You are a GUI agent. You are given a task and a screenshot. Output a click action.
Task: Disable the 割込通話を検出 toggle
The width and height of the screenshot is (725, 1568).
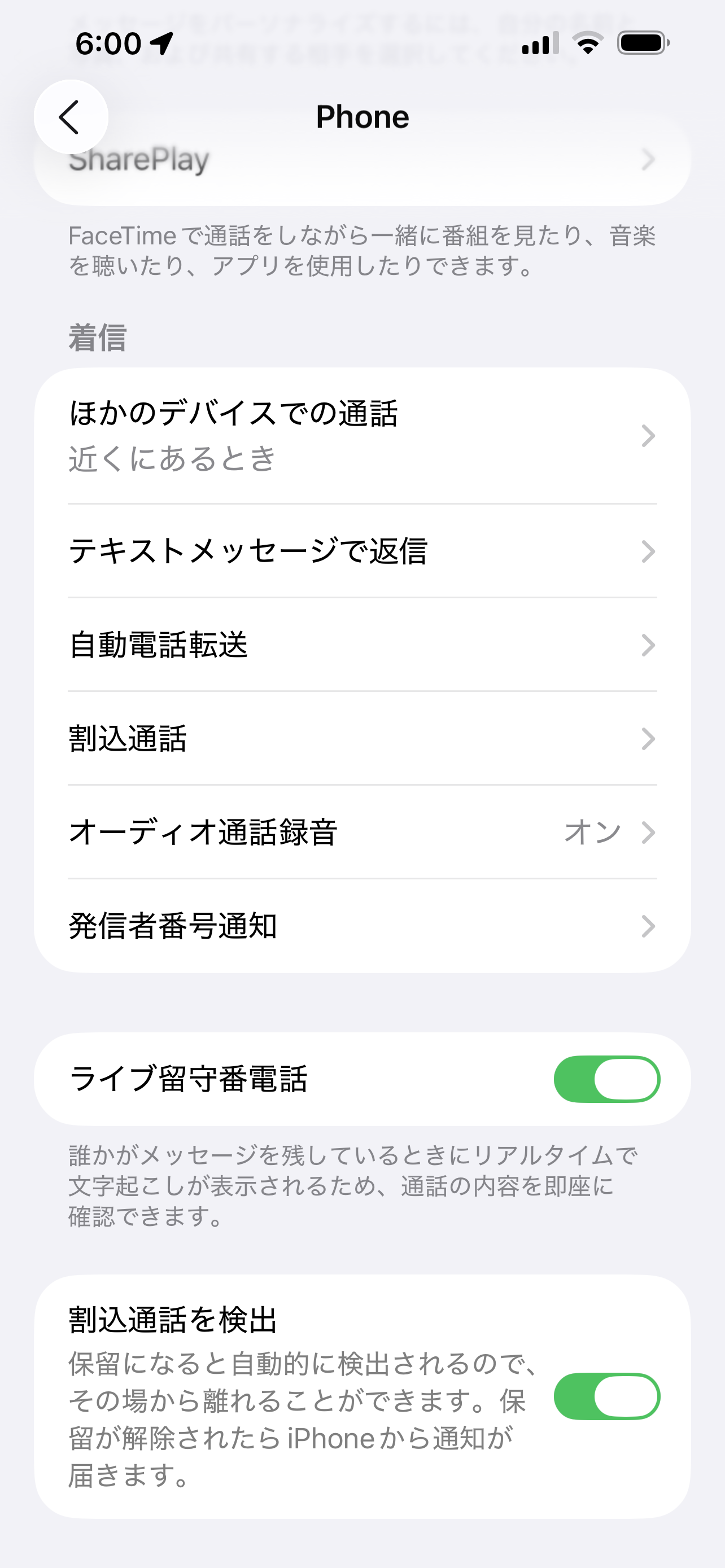[607, 1396]
